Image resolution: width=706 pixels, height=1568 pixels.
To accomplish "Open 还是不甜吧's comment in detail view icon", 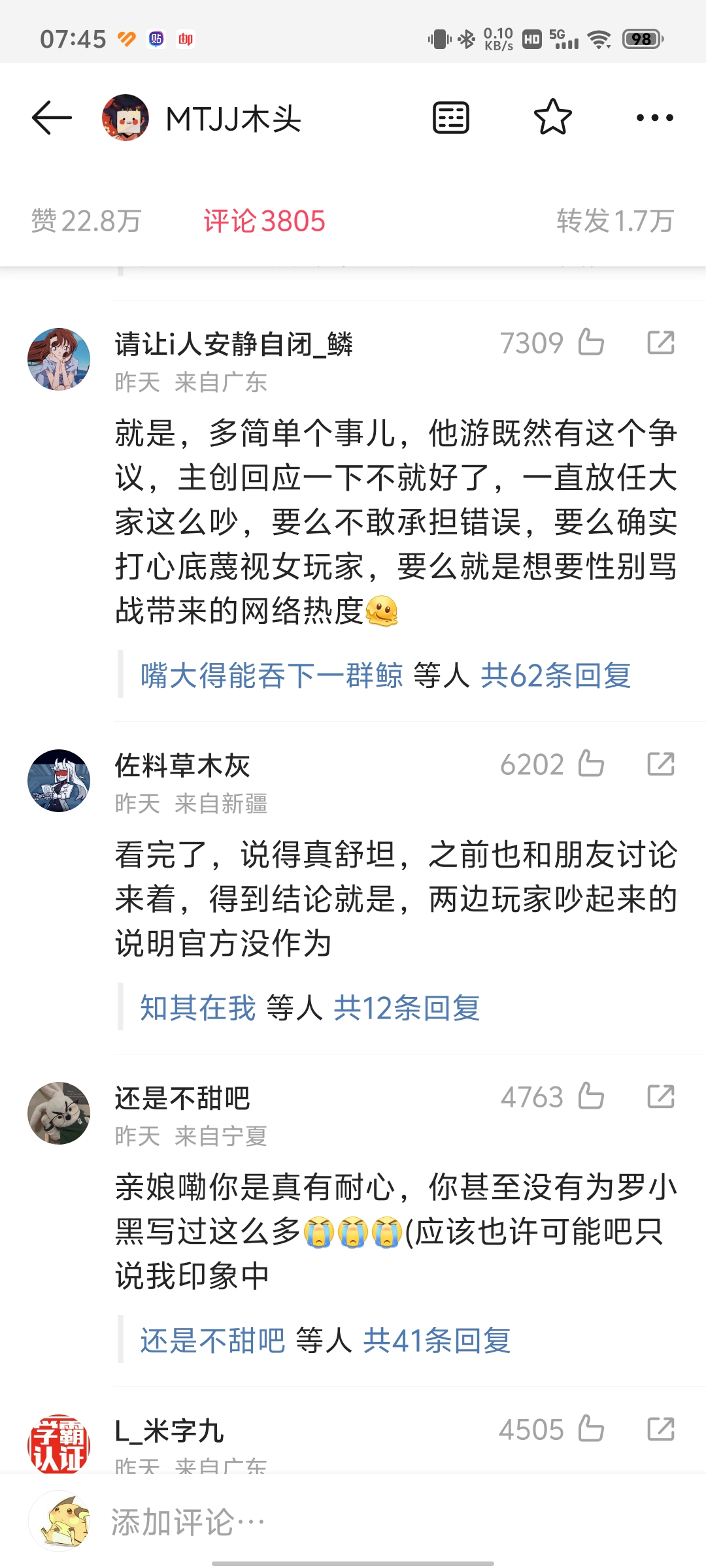I will tap(662, 1096).
